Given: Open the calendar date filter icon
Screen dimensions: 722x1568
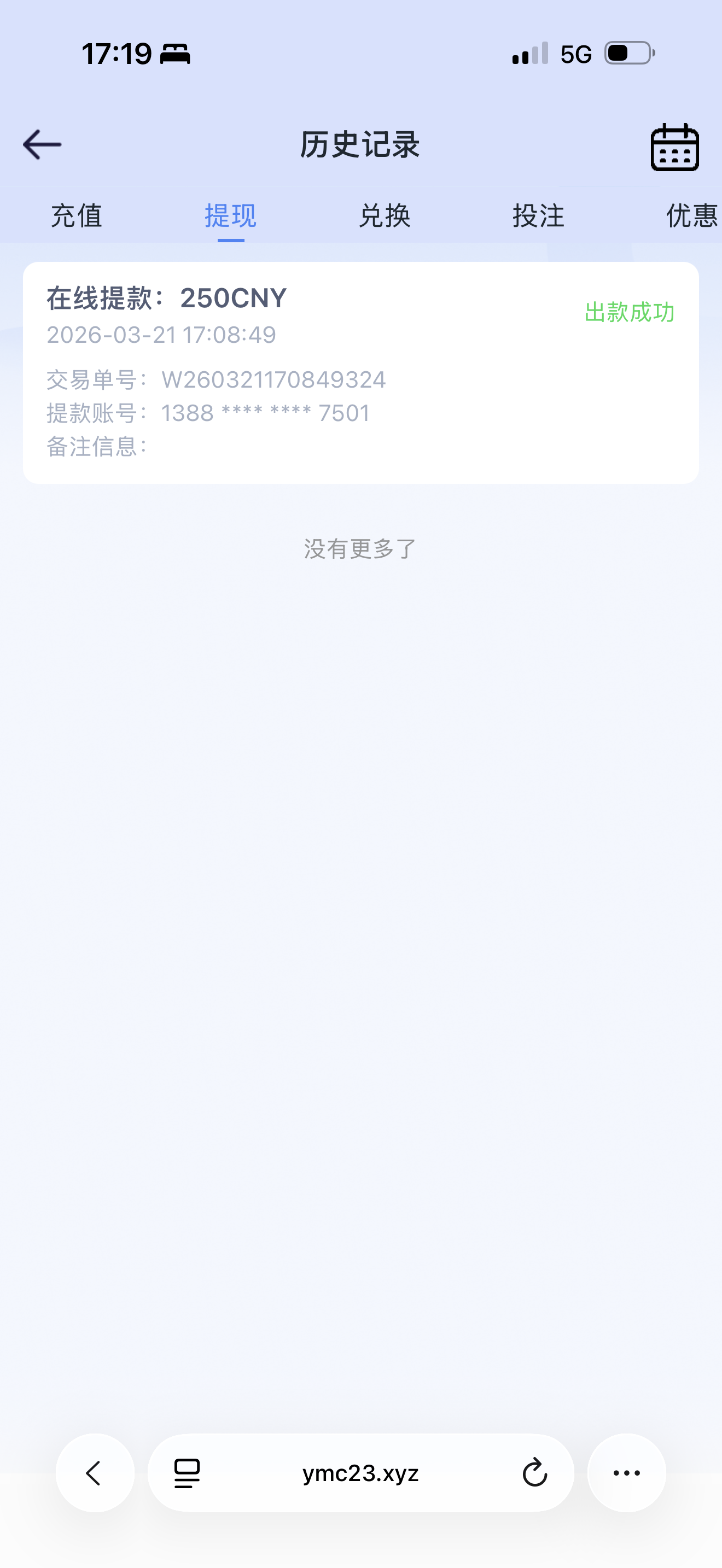Looking at the screenshot, I should [x=674, y=146].
